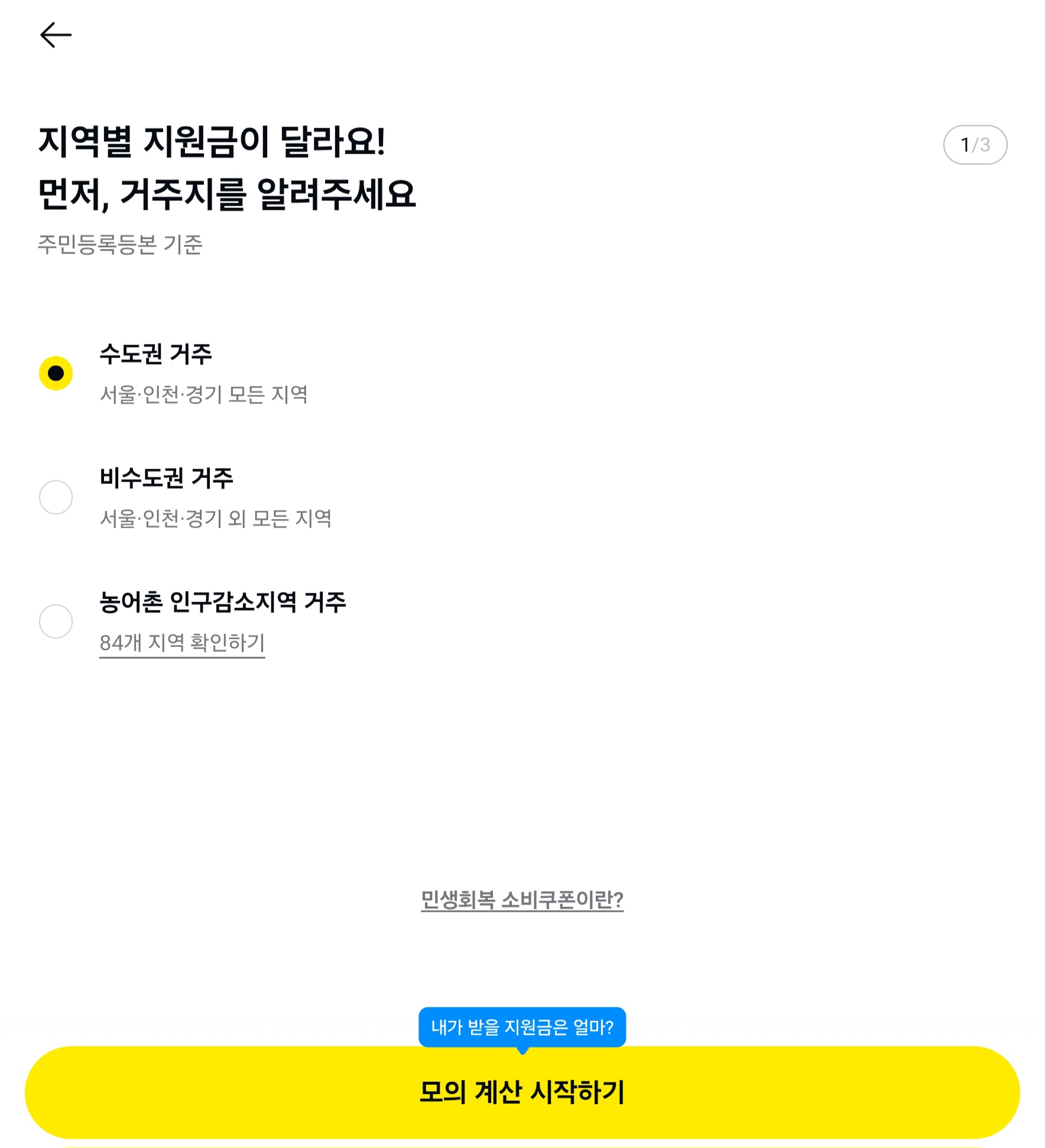1045x1148 pixels.
Task: Click the empty circle beside 비수도권 거주
Action: pyautogui.click(x=56, y=497)
